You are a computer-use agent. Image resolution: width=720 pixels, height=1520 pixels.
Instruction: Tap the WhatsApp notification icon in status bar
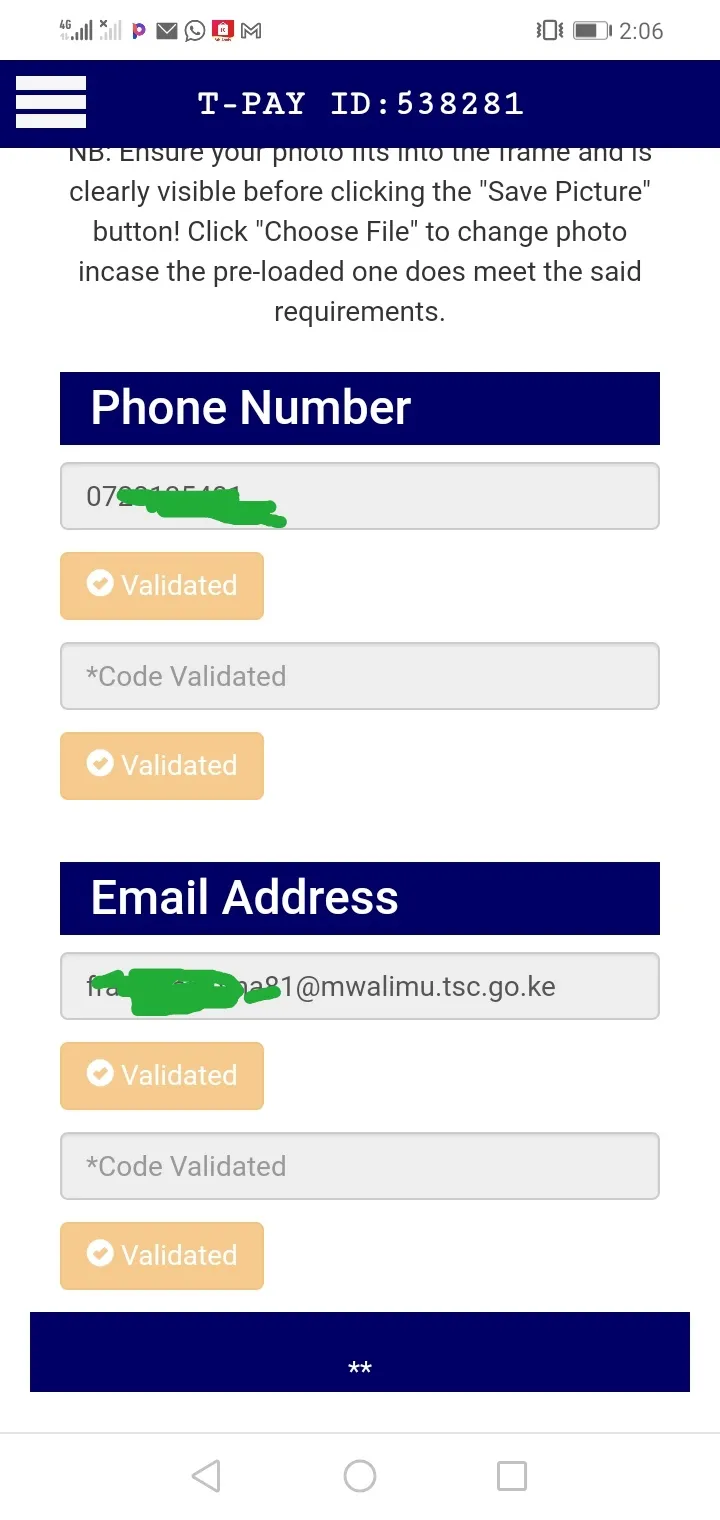click(196, 30)
